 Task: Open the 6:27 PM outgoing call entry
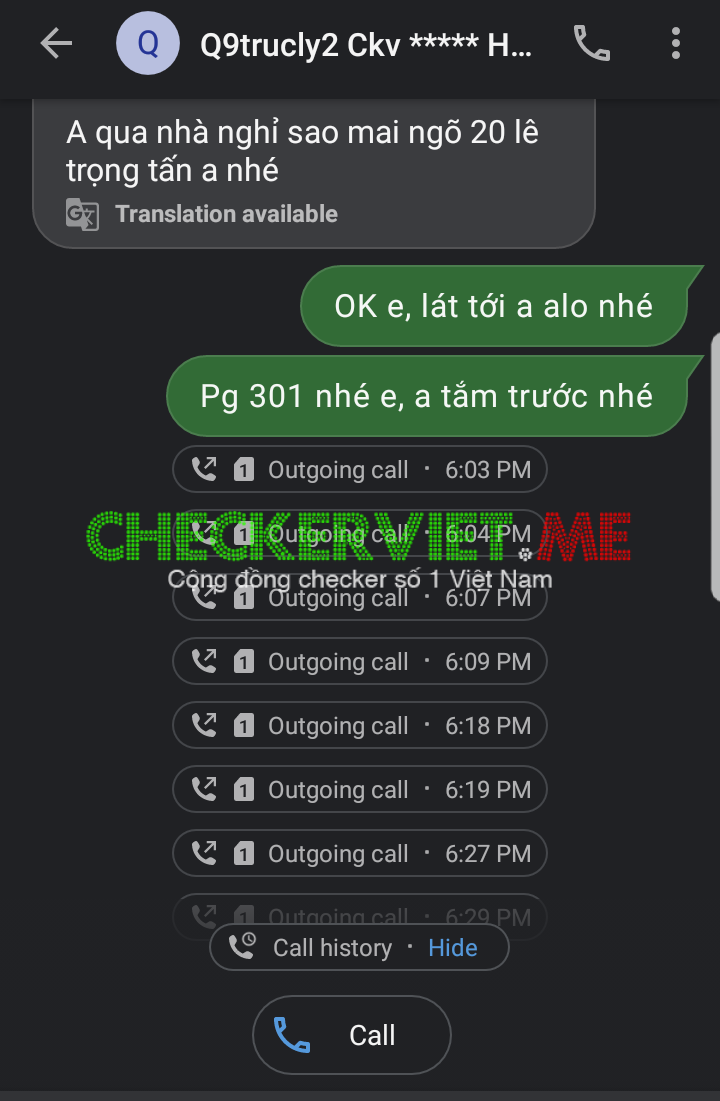pyautogui.click(x=360, y=854)
